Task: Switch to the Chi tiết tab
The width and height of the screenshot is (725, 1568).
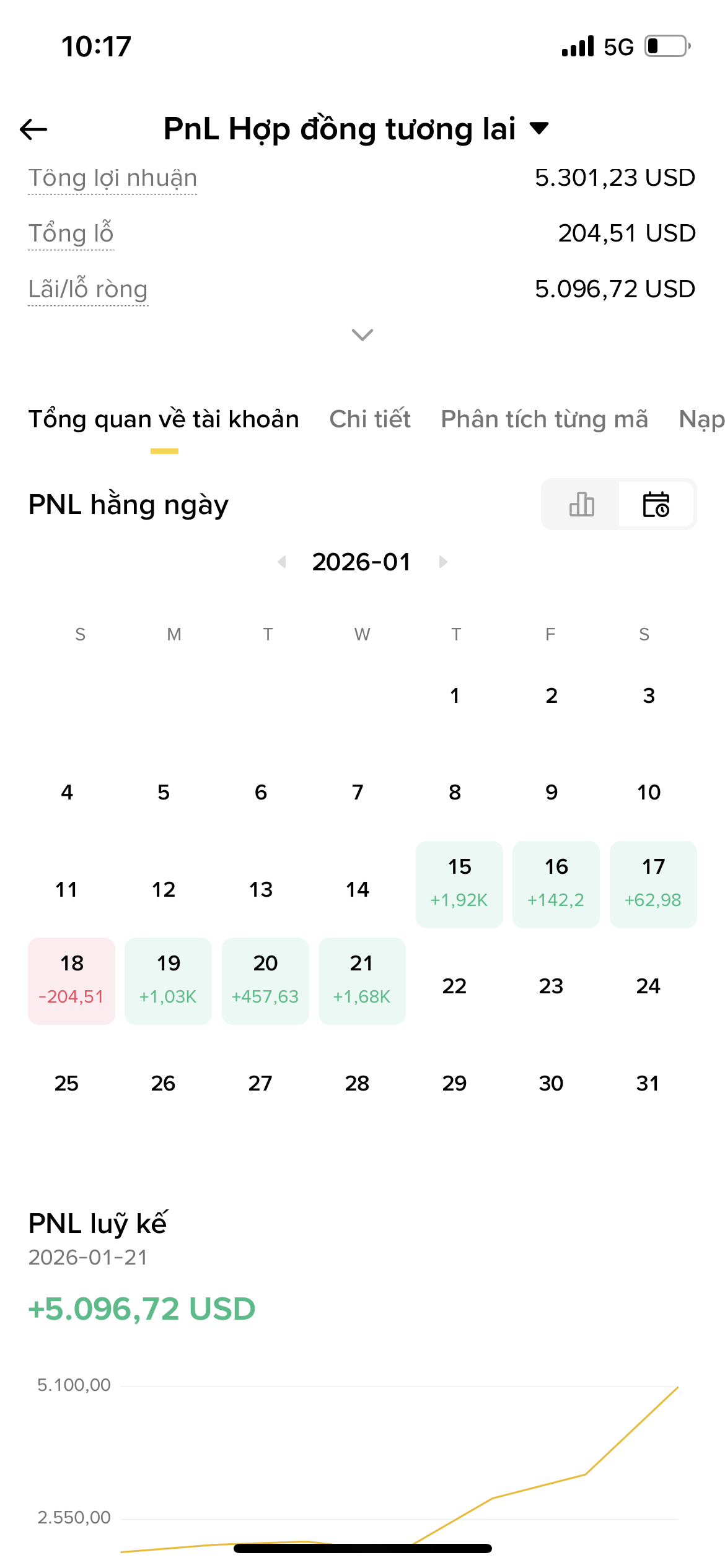Action: pos(370,419)
